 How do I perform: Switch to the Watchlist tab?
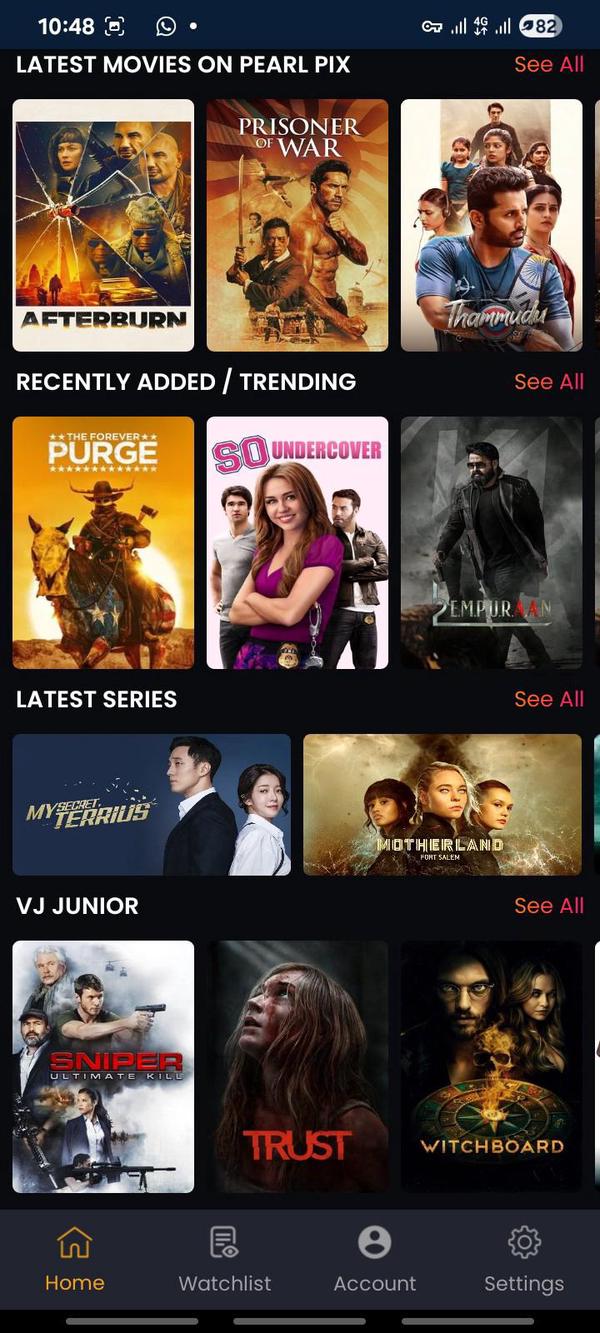tap(225, 1259)
